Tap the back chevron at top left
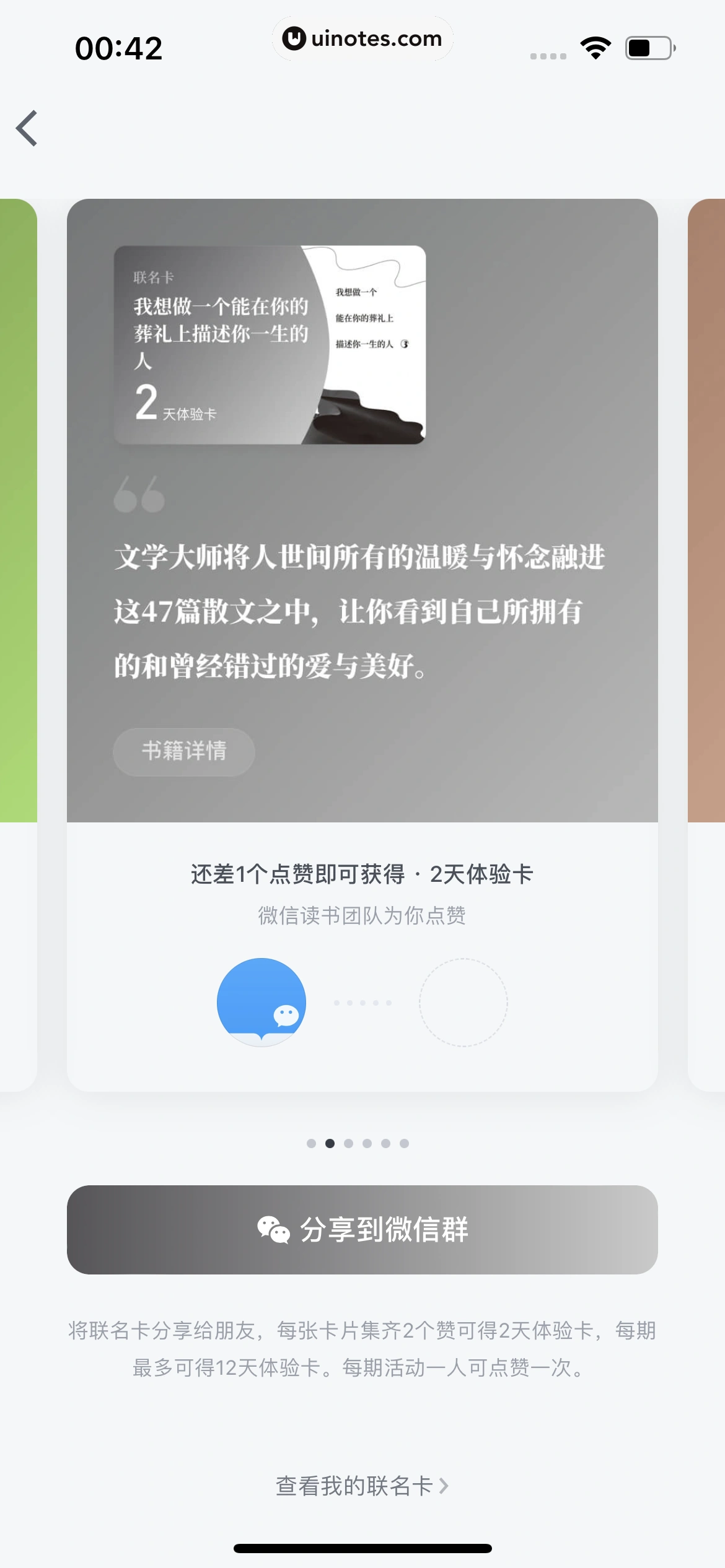The width and height of the screenshot is (725, 1568). [x=28, y=129]
